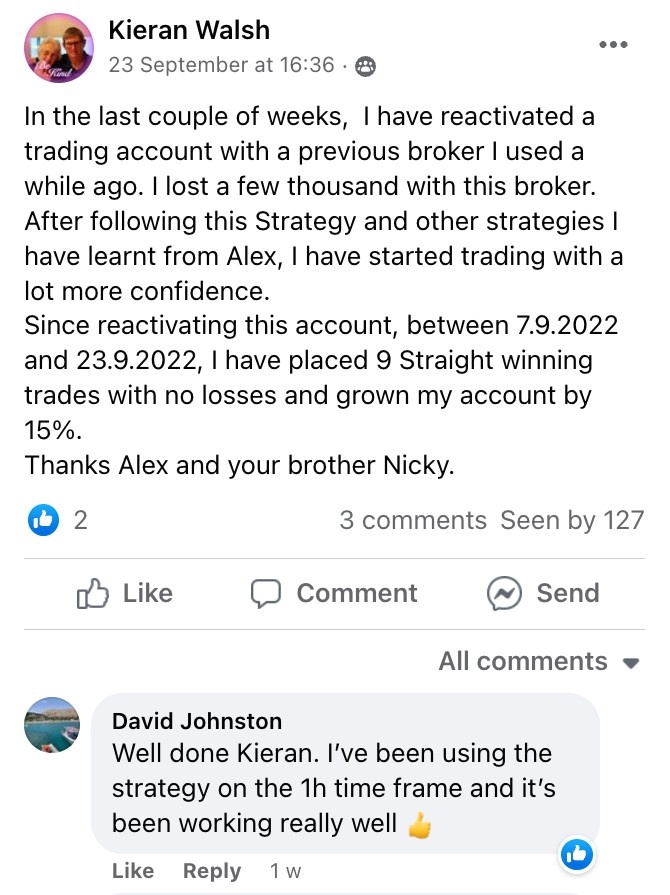Like David Johnston's comment

pyautogui.click(x=133, y=871)
